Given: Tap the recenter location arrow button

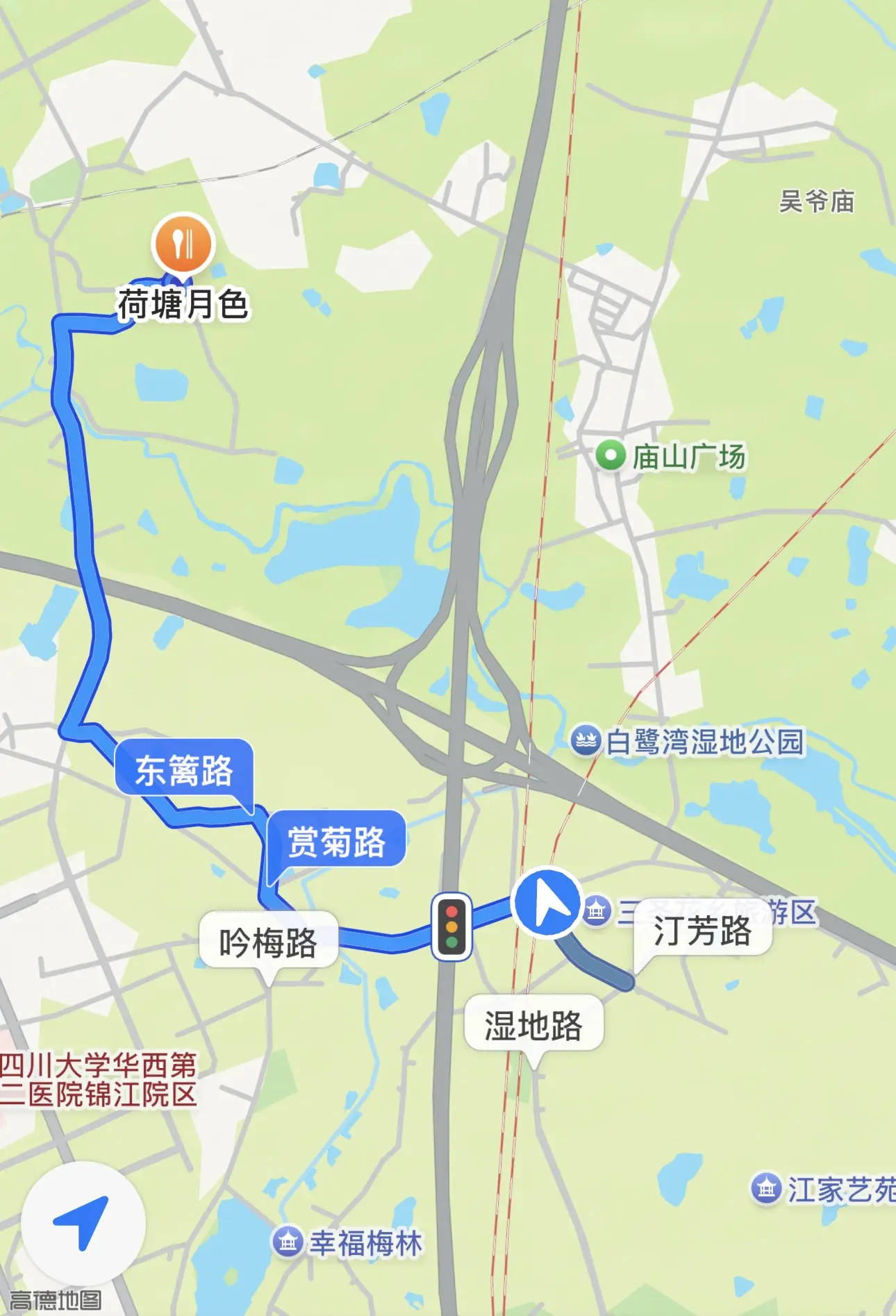Looking at the screenshot, I should click(83, 1223).
